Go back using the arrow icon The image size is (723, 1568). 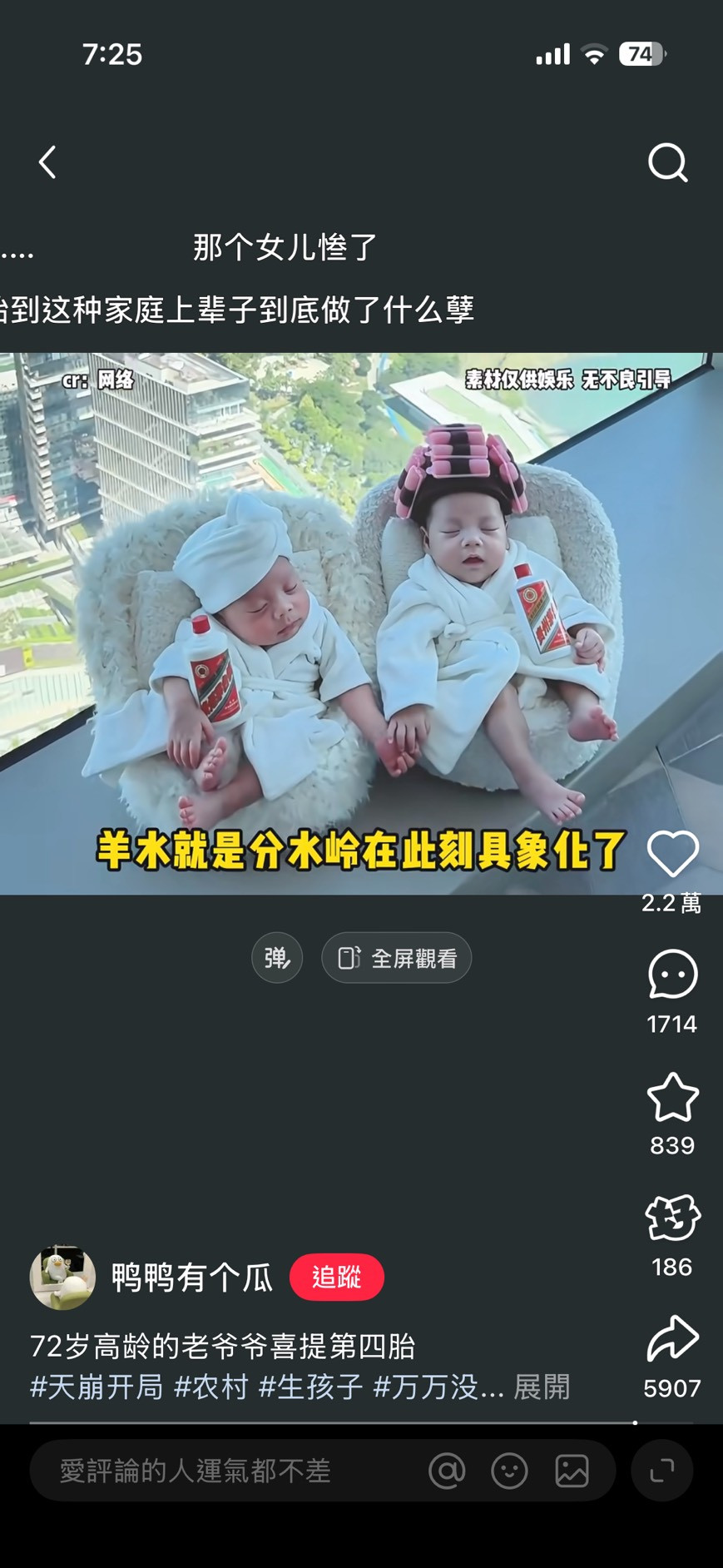(x=48, y=162)
